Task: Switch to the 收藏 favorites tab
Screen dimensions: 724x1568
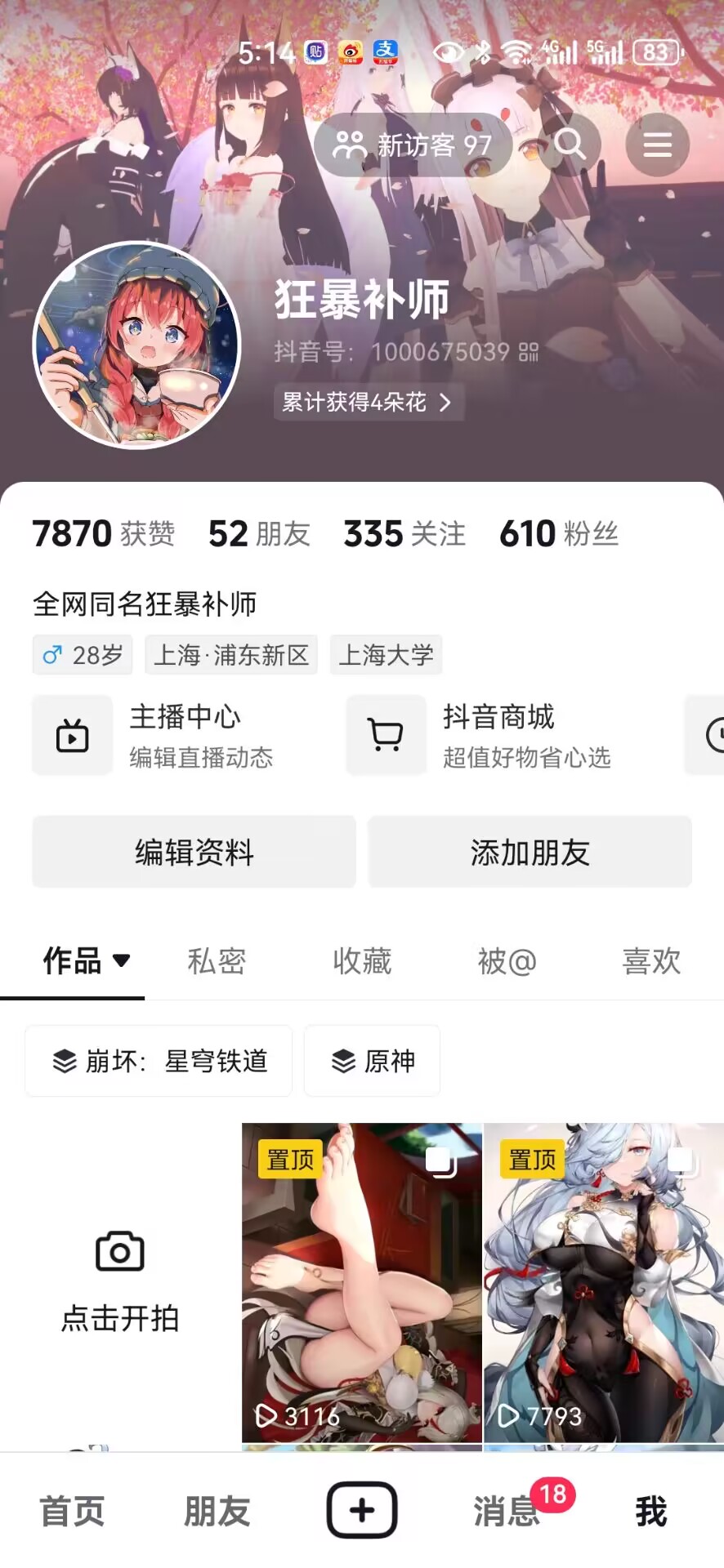Action: click(362, 961)
